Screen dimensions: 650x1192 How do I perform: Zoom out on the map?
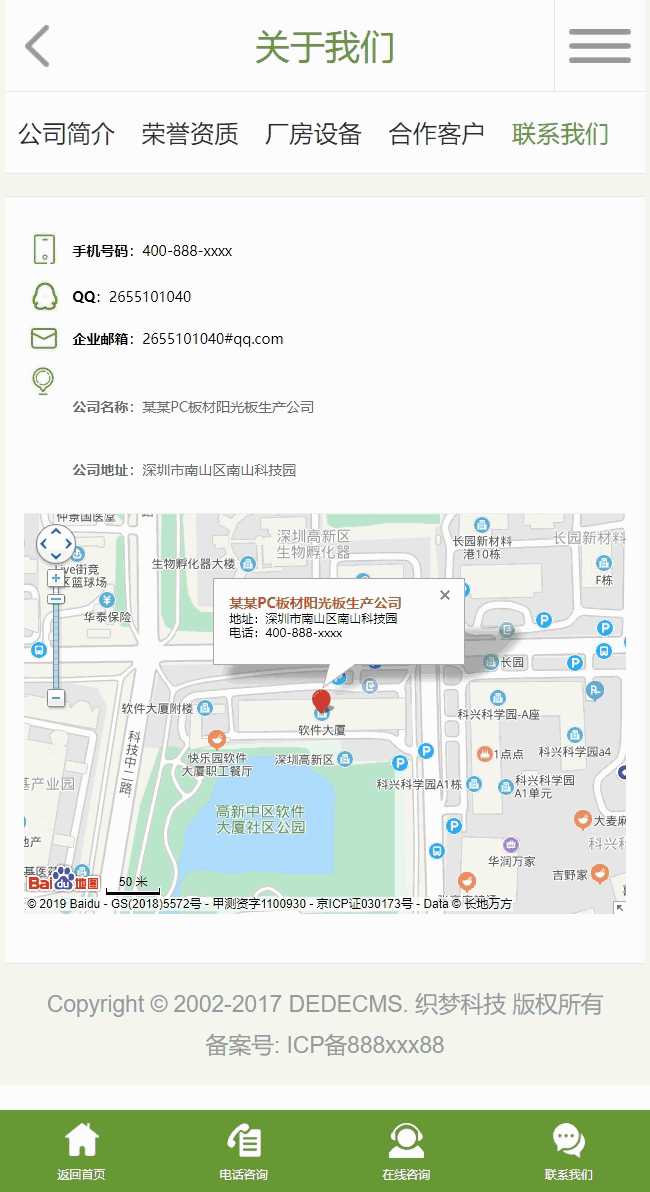(55, 697)
